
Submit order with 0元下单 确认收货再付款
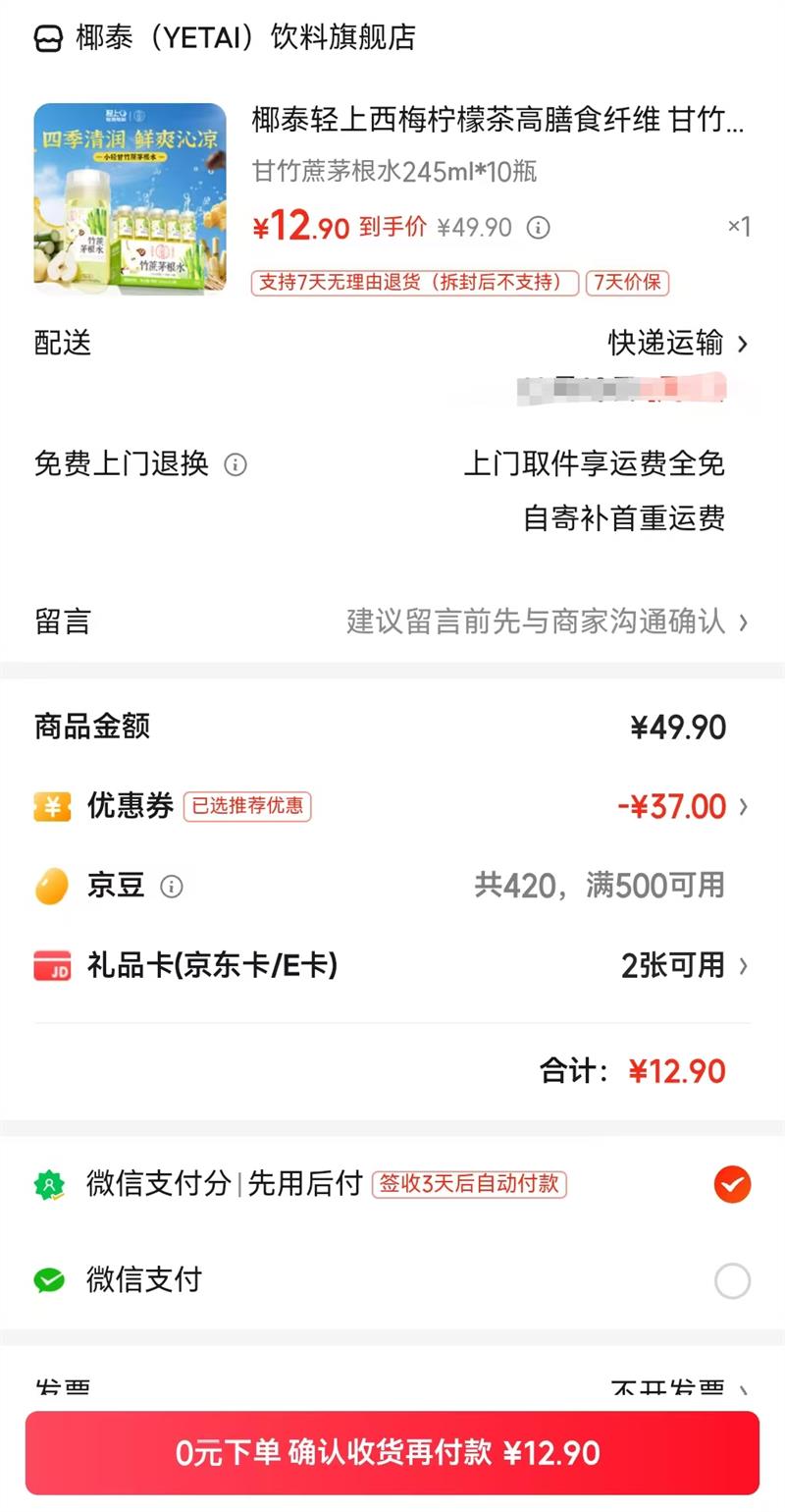click(x=392, y=1453)
